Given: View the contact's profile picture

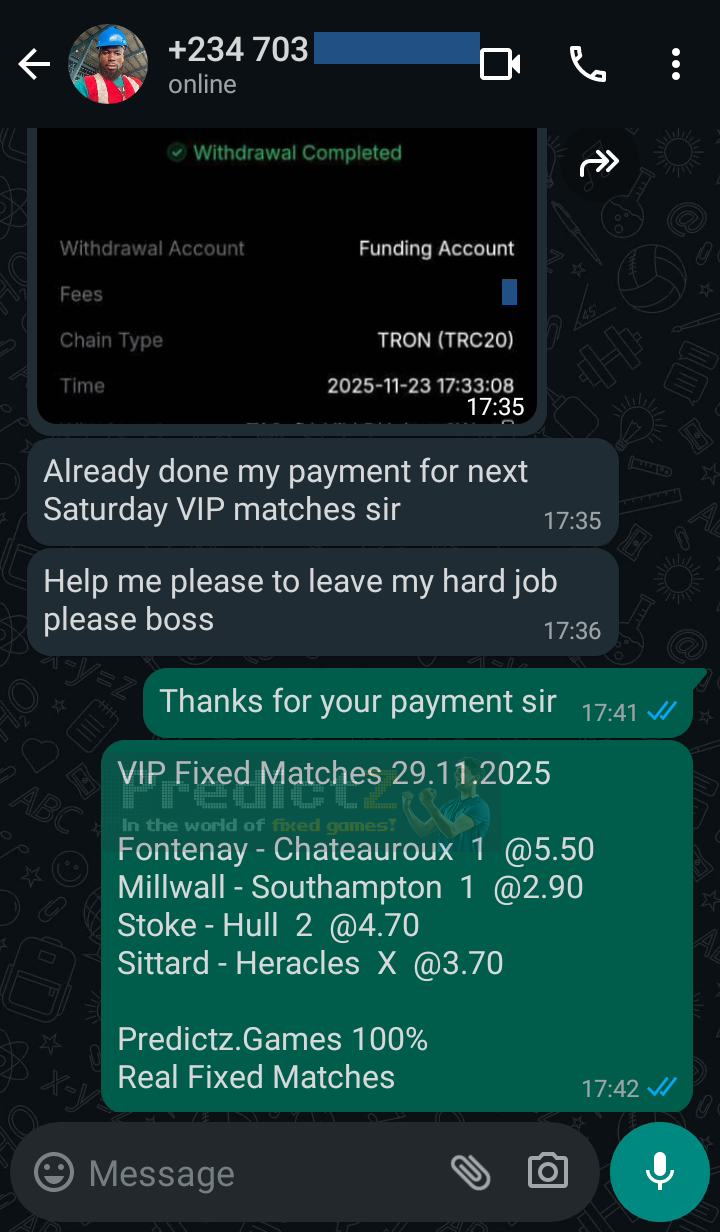Looking at the screenshot, I should [108, 63].
